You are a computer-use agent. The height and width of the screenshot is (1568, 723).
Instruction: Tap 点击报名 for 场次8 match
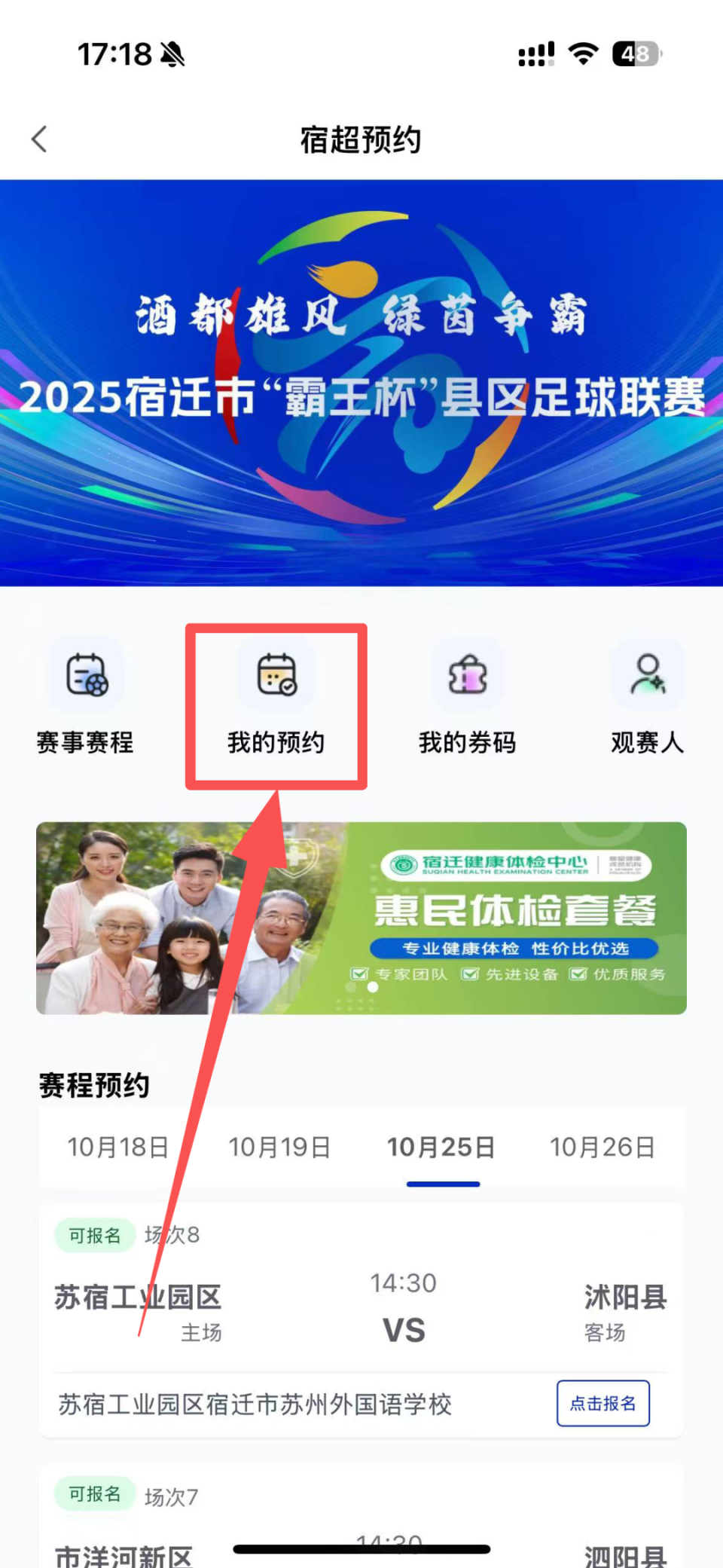(x=602, y=1404)
